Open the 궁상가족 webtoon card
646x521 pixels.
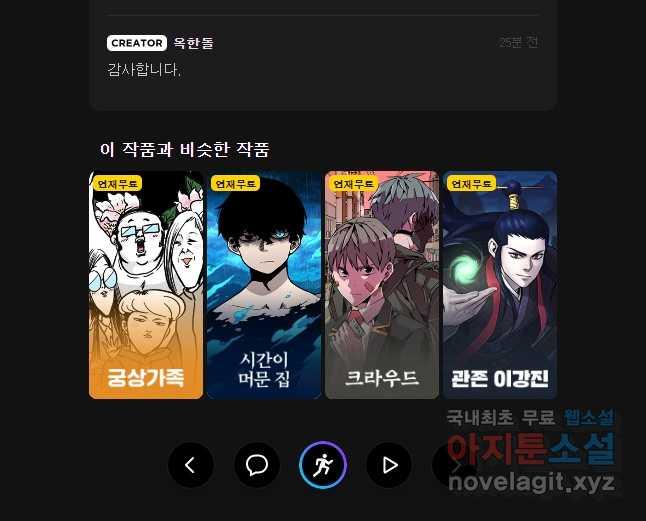point(146,285)
